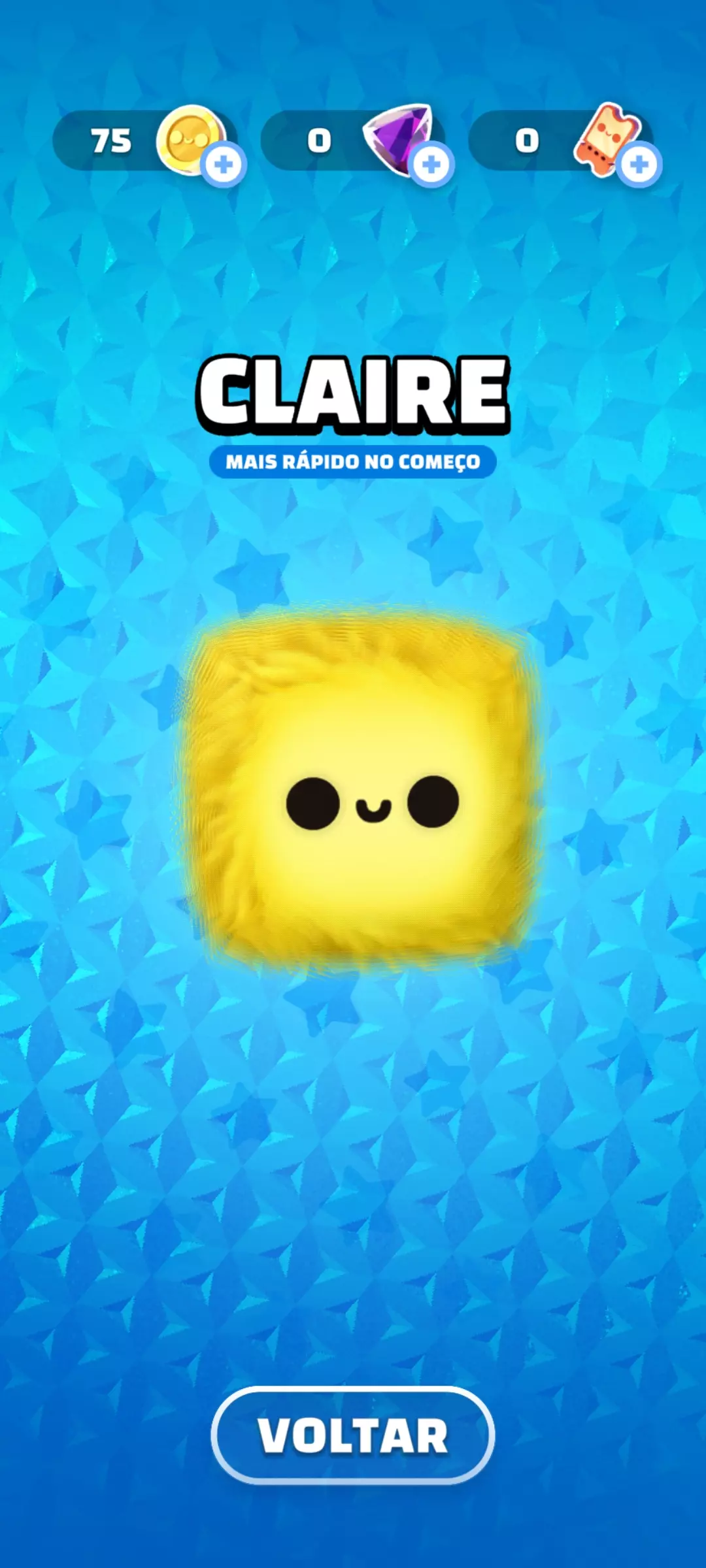This screenshot has width=706, height=1568.
Task: Add more tickets
Action: (x=639, y=164)
